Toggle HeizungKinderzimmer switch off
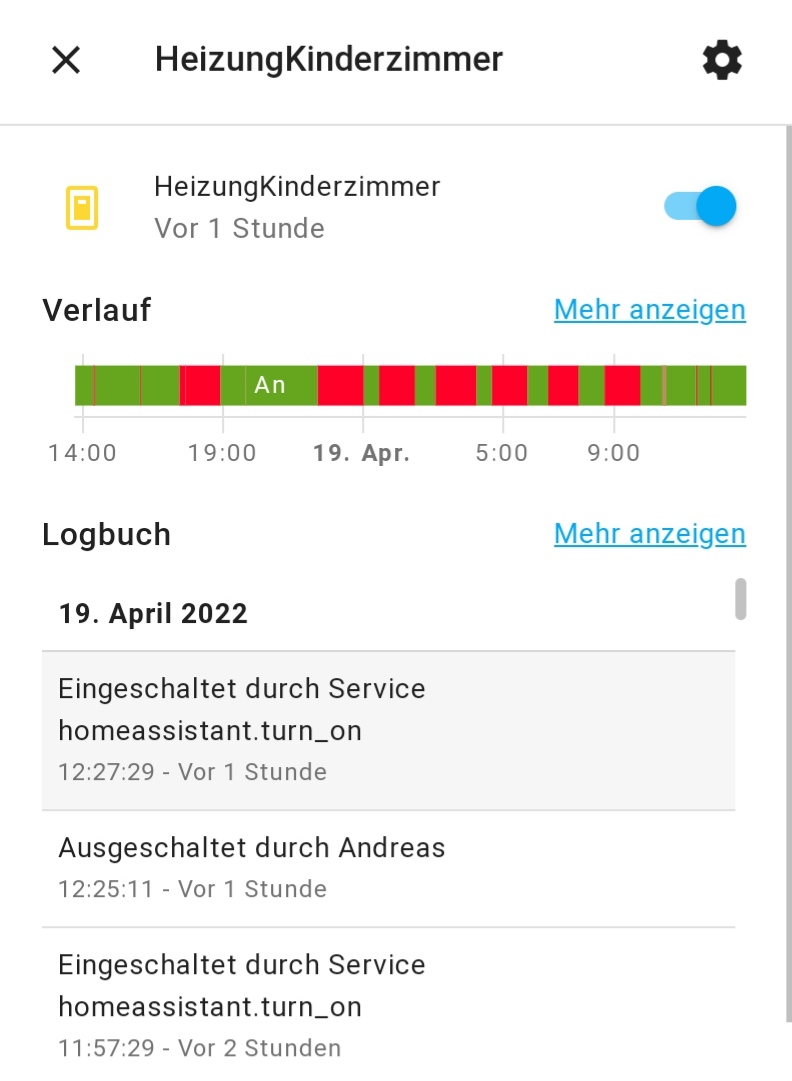This screenshot has width=792, height=1081. coord(701,207)
